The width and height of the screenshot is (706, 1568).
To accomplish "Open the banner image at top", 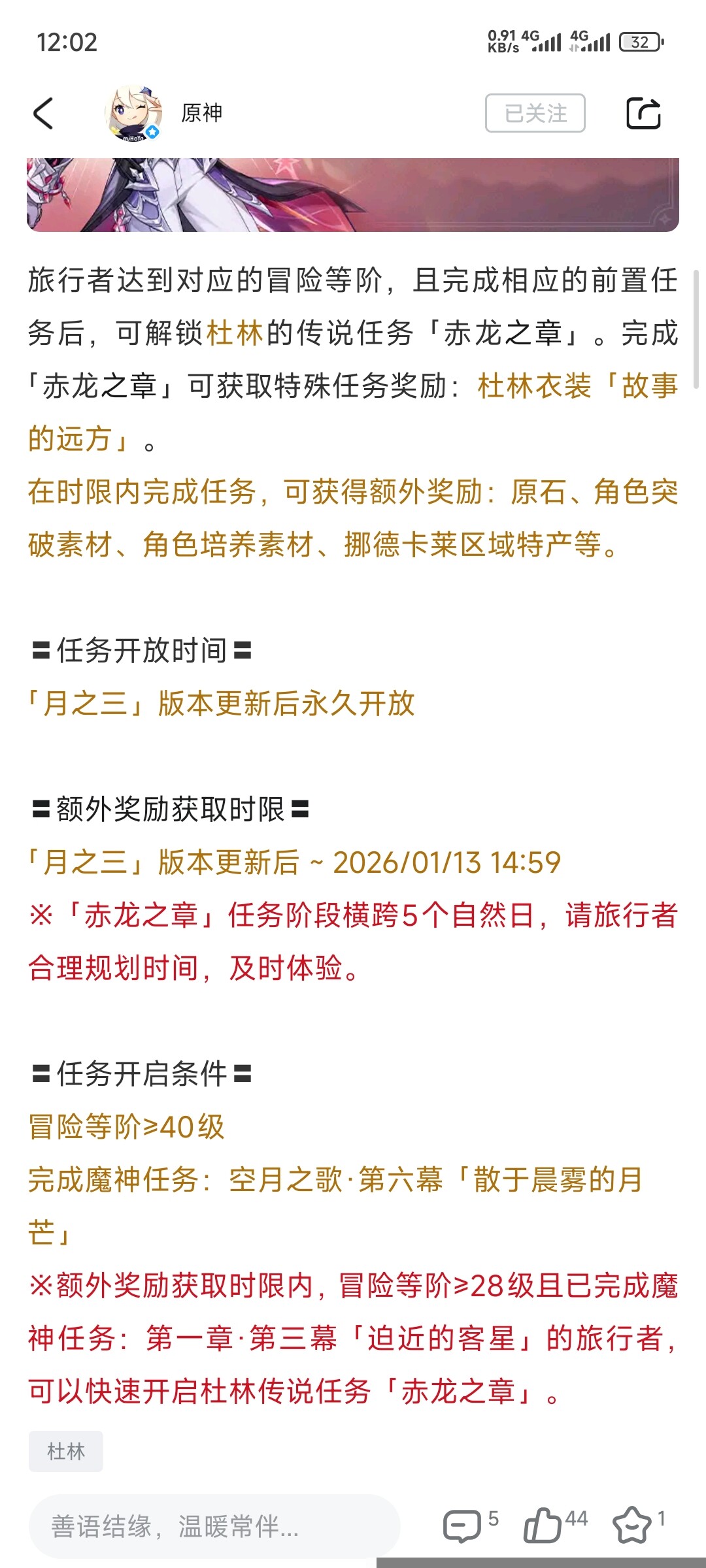I will click(353, 195).
